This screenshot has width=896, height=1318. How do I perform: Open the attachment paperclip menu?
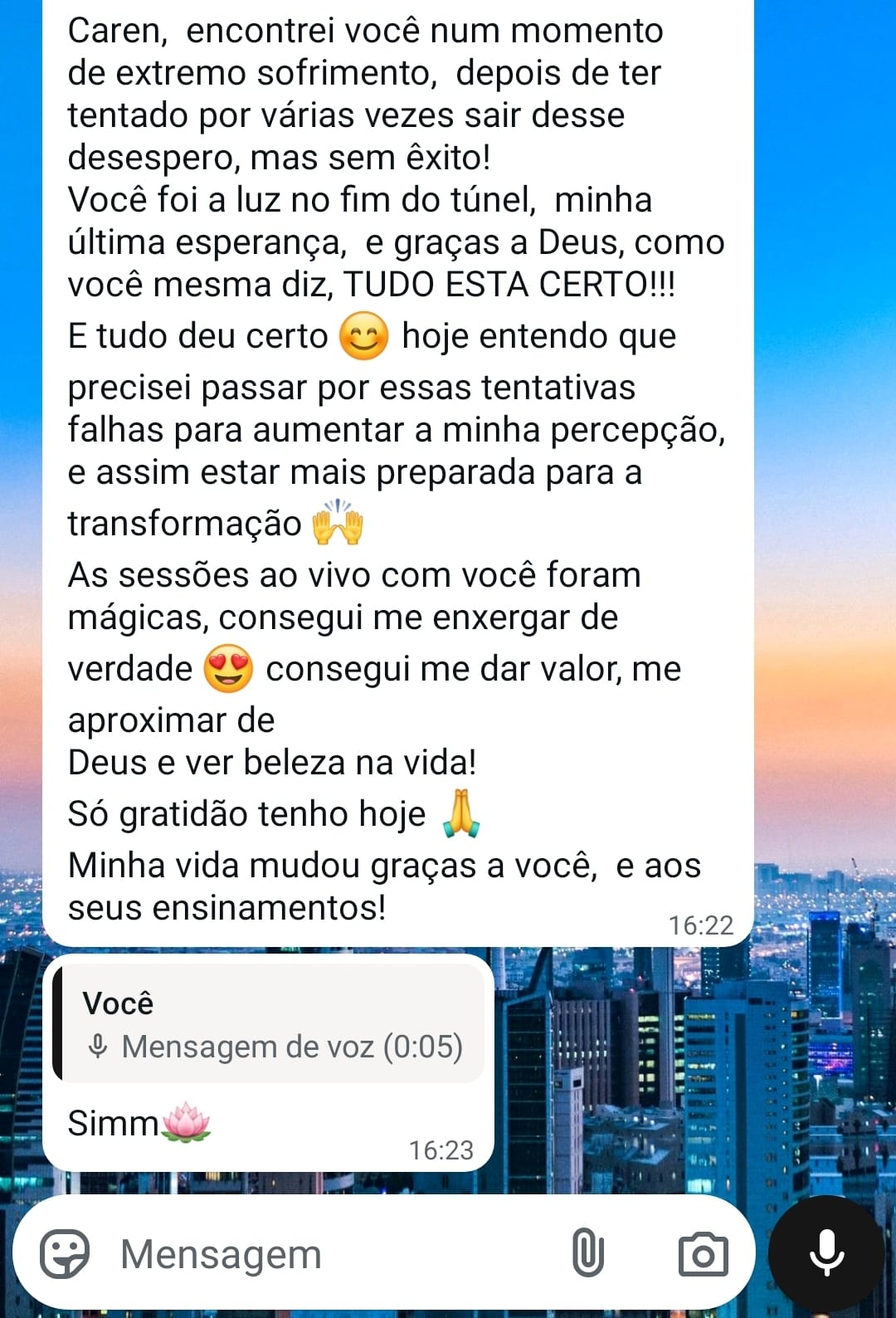coord(587,1253)
